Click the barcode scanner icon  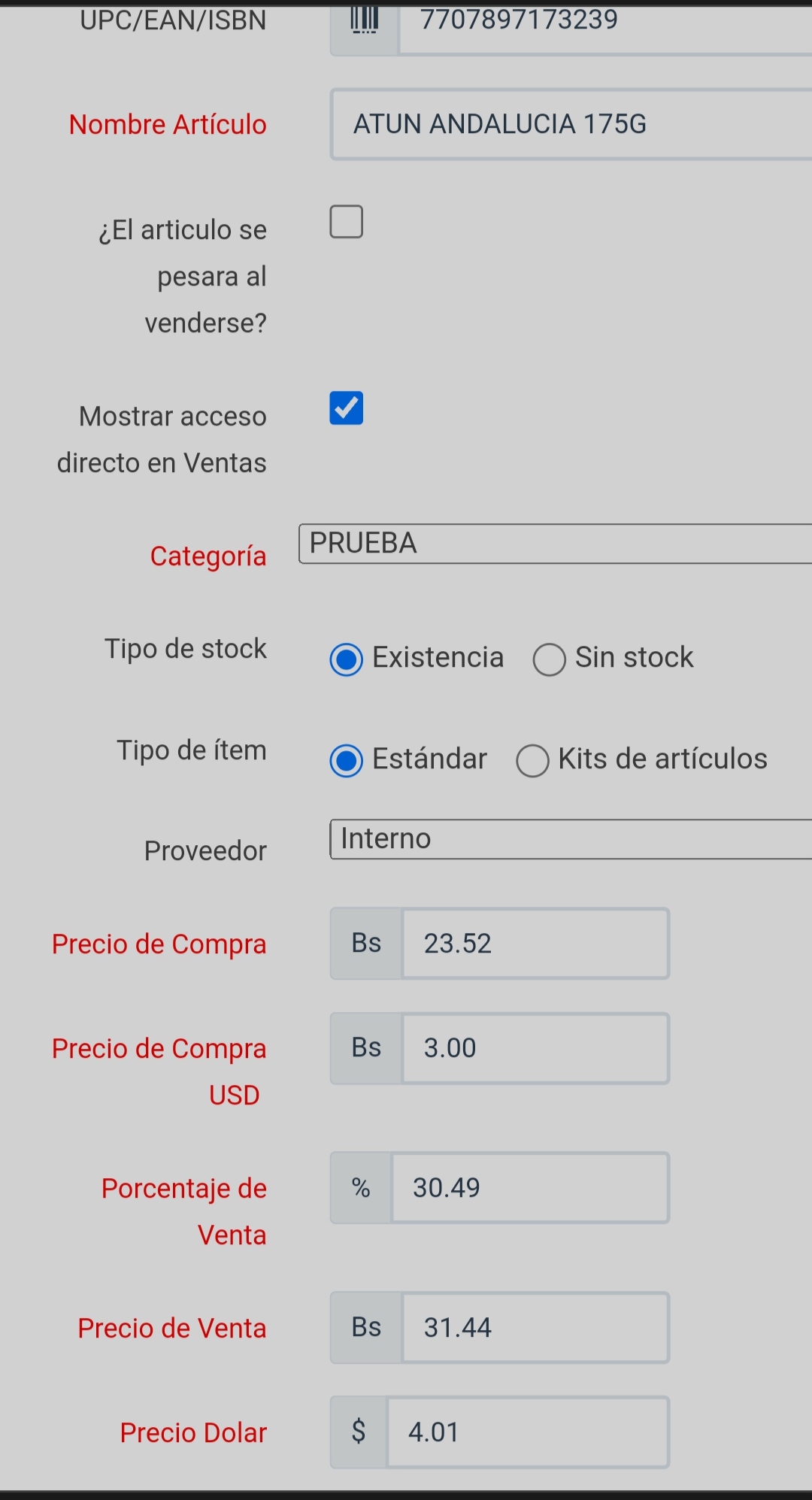[362, 20]
